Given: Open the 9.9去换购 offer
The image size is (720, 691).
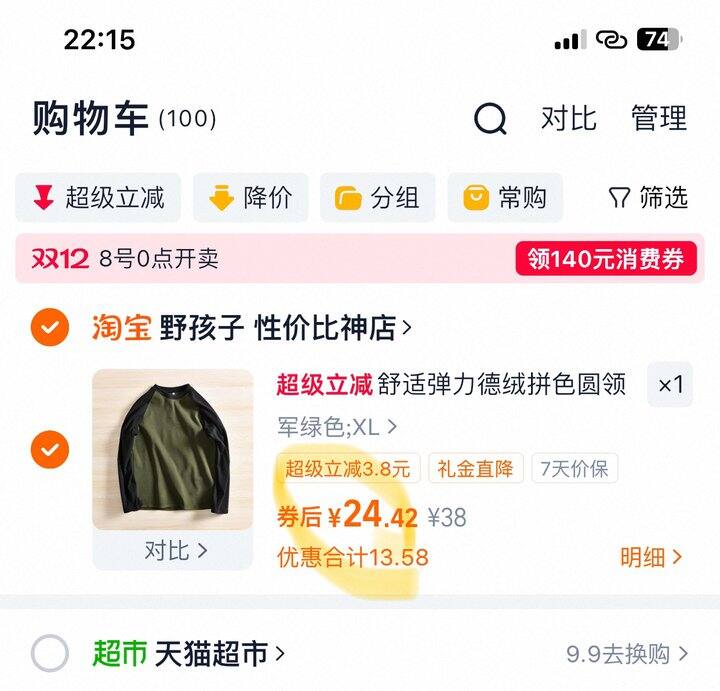Looking at the screenshot, I should click(x=627, y=654).
